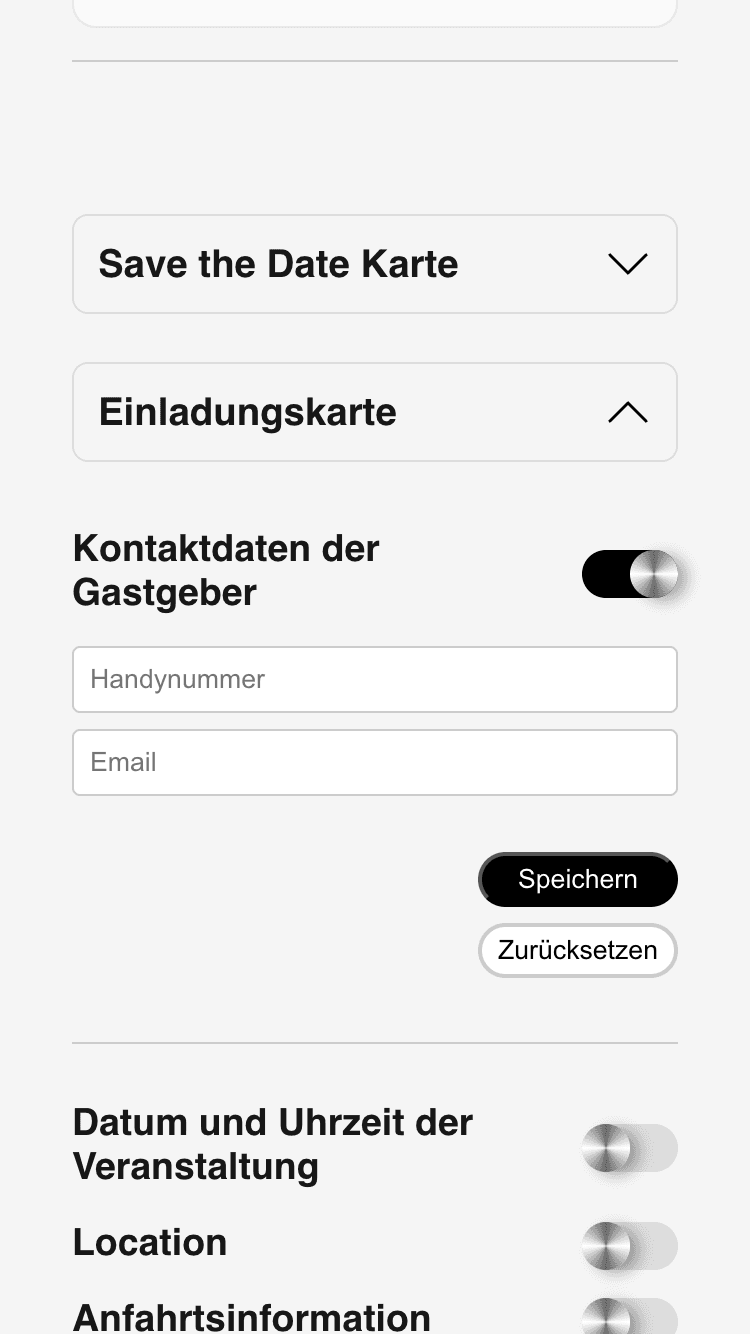Screen dimensions: 750x1334
Task: Select the Save the Date Karte header
Action: pos(278,264)
